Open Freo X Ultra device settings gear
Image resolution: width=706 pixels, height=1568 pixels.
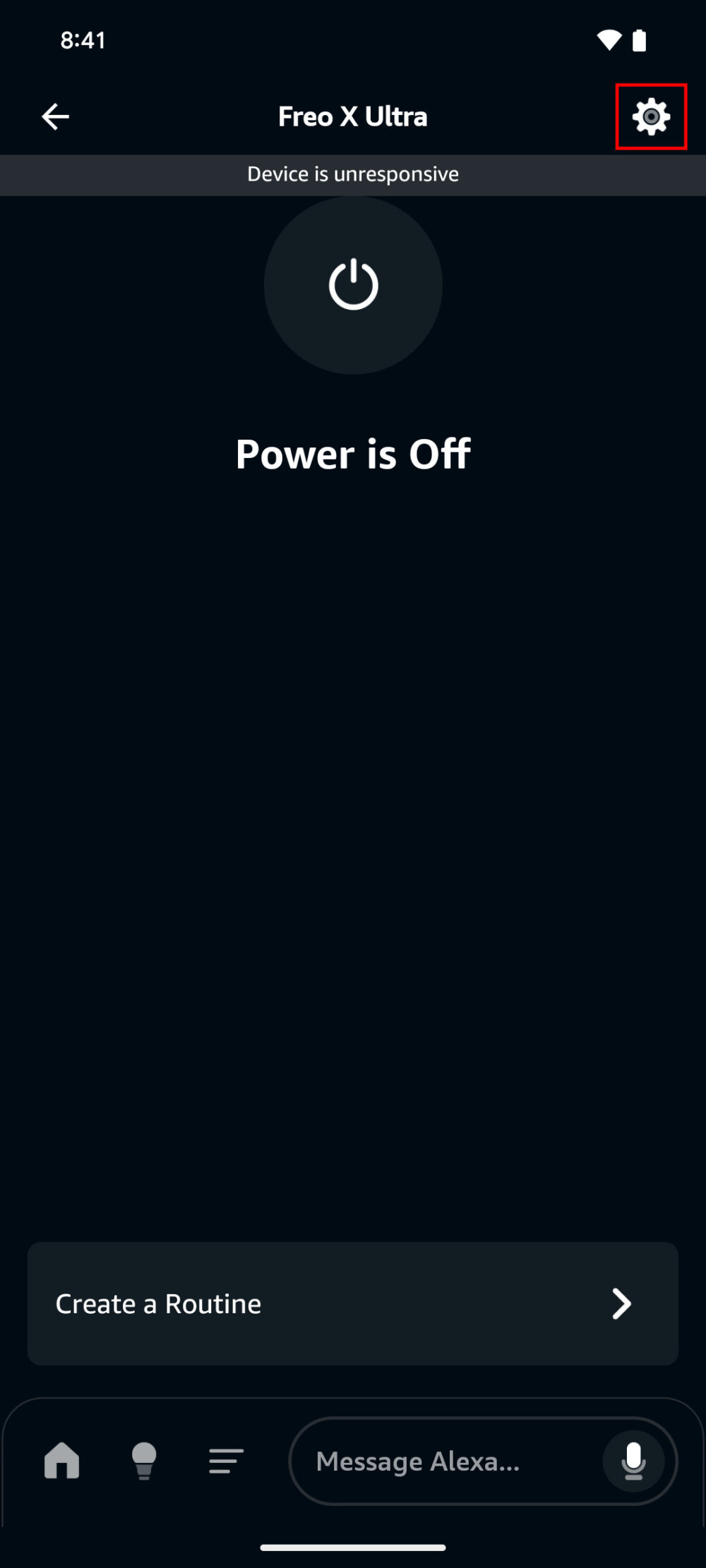pyautogui.click(x=651, y=116)
